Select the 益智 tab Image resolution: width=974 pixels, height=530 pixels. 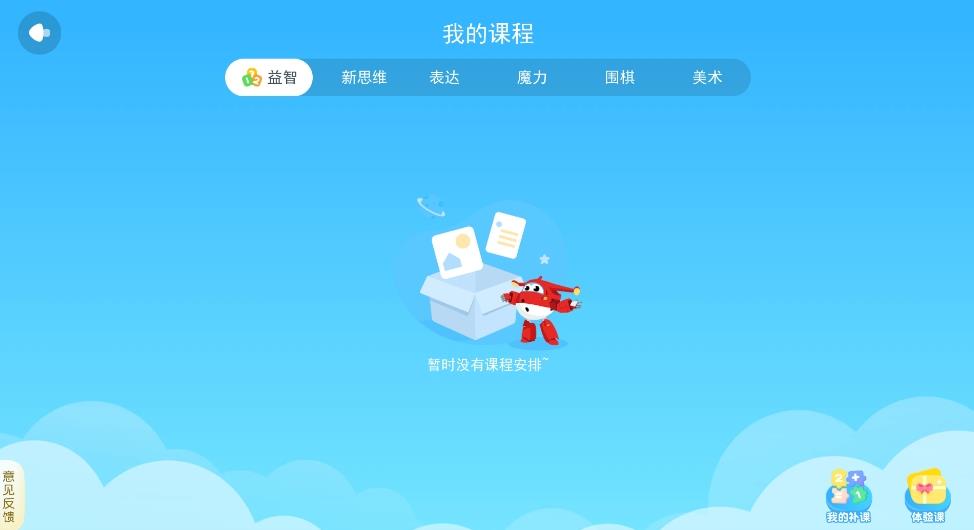coord(269,77)
